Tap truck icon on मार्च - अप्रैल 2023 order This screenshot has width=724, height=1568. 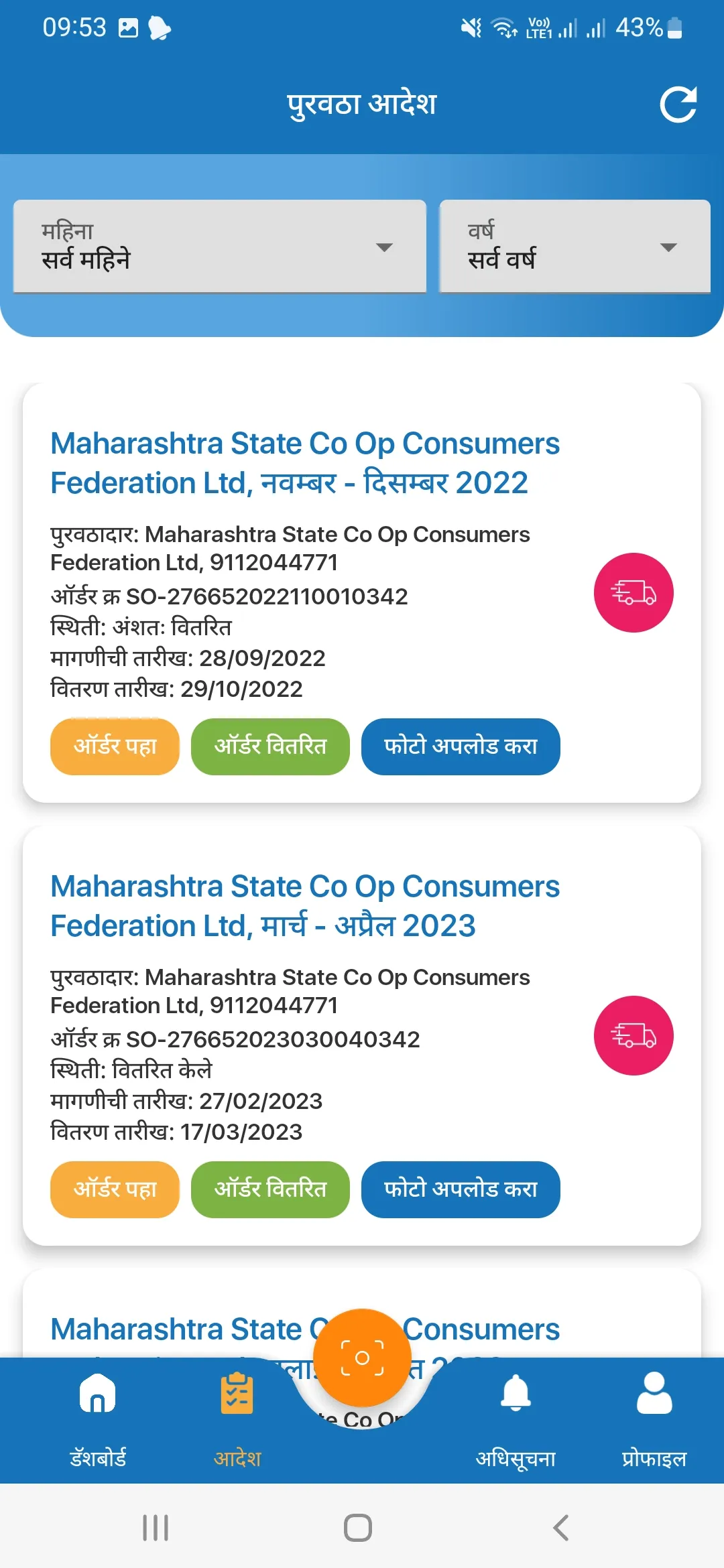pos(633,1035)
